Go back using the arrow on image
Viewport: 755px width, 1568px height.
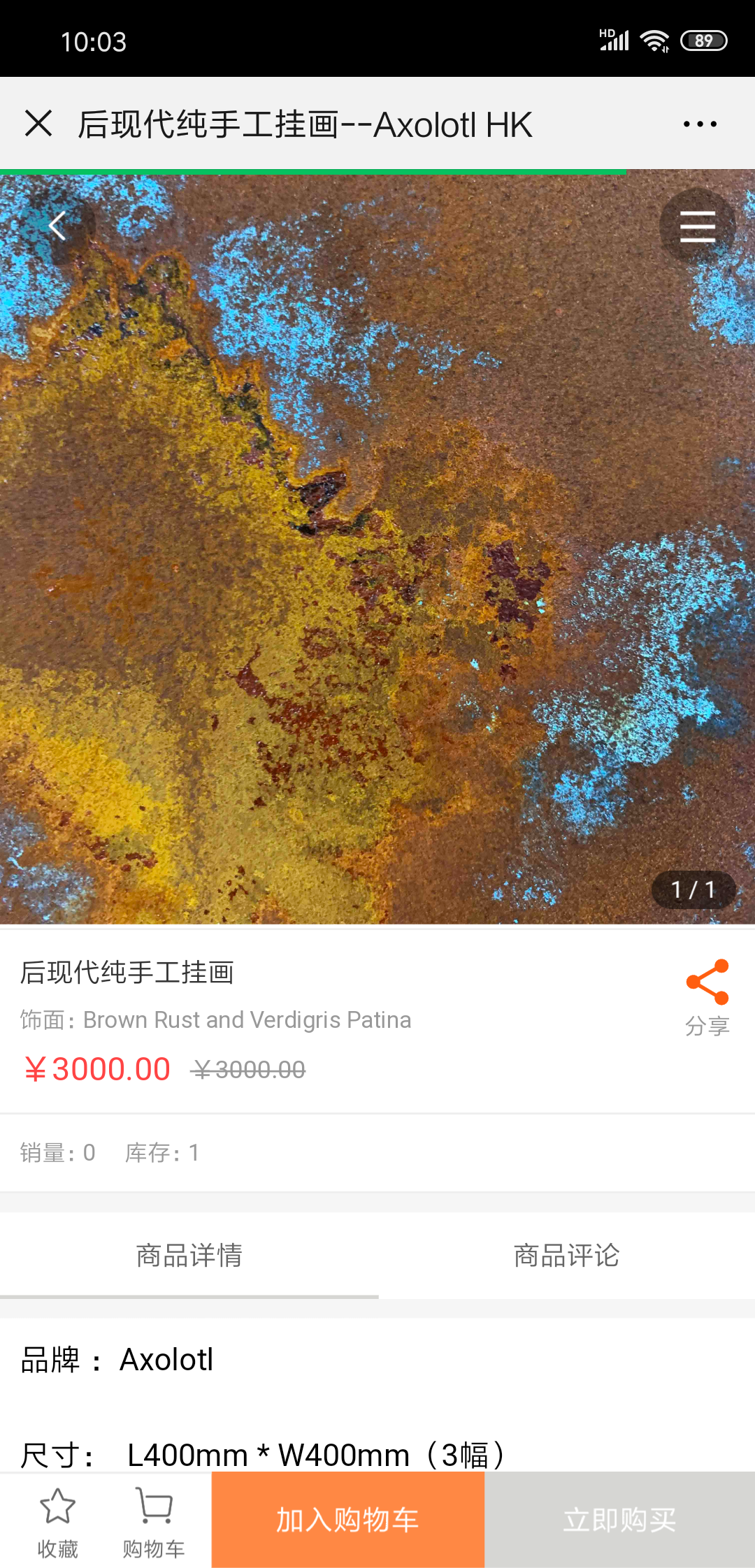(x=57, y=226)
